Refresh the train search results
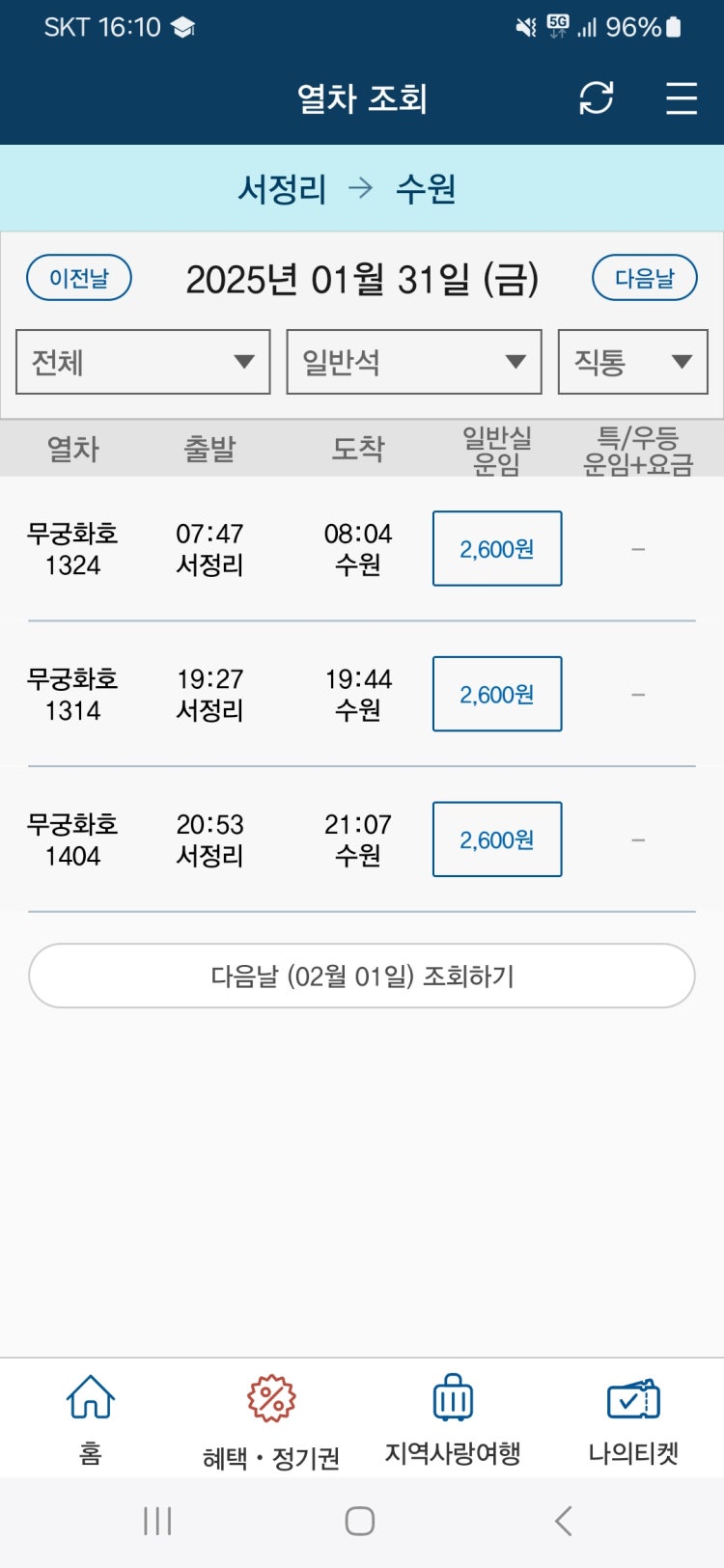 [x=596, y=97]
